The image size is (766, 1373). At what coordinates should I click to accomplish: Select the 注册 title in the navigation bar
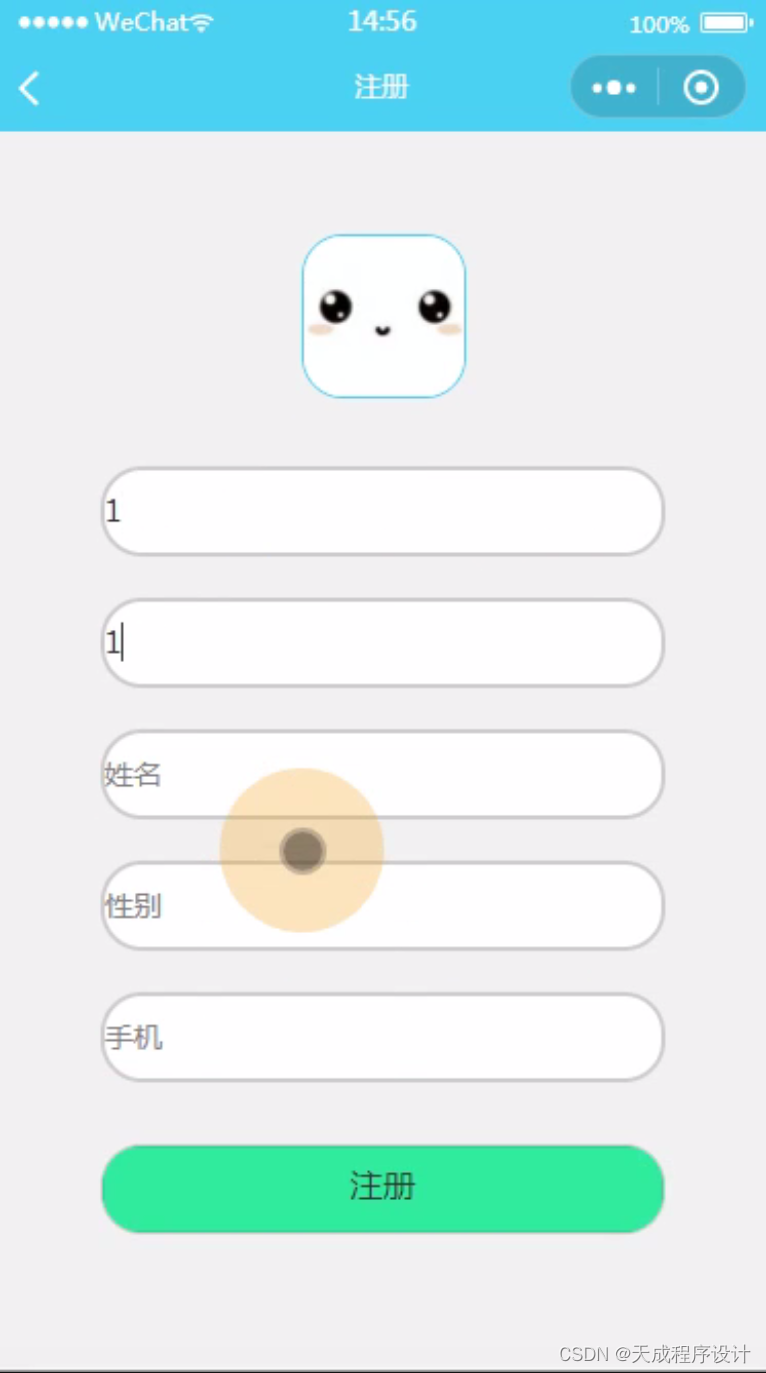[383, 88]
